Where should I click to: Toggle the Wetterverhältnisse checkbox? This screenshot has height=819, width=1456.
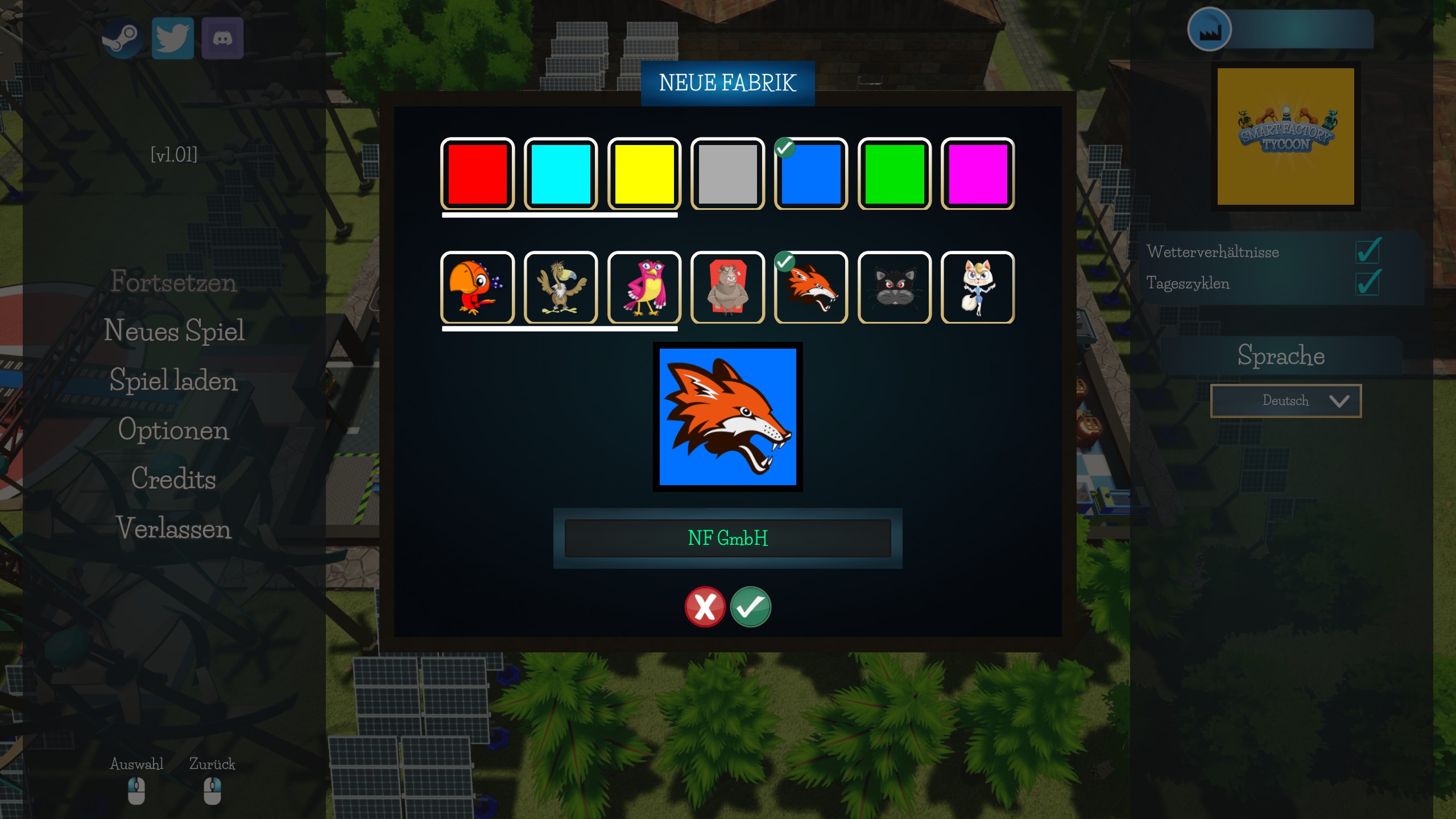pyautogui.click(x=1367, y=251)
